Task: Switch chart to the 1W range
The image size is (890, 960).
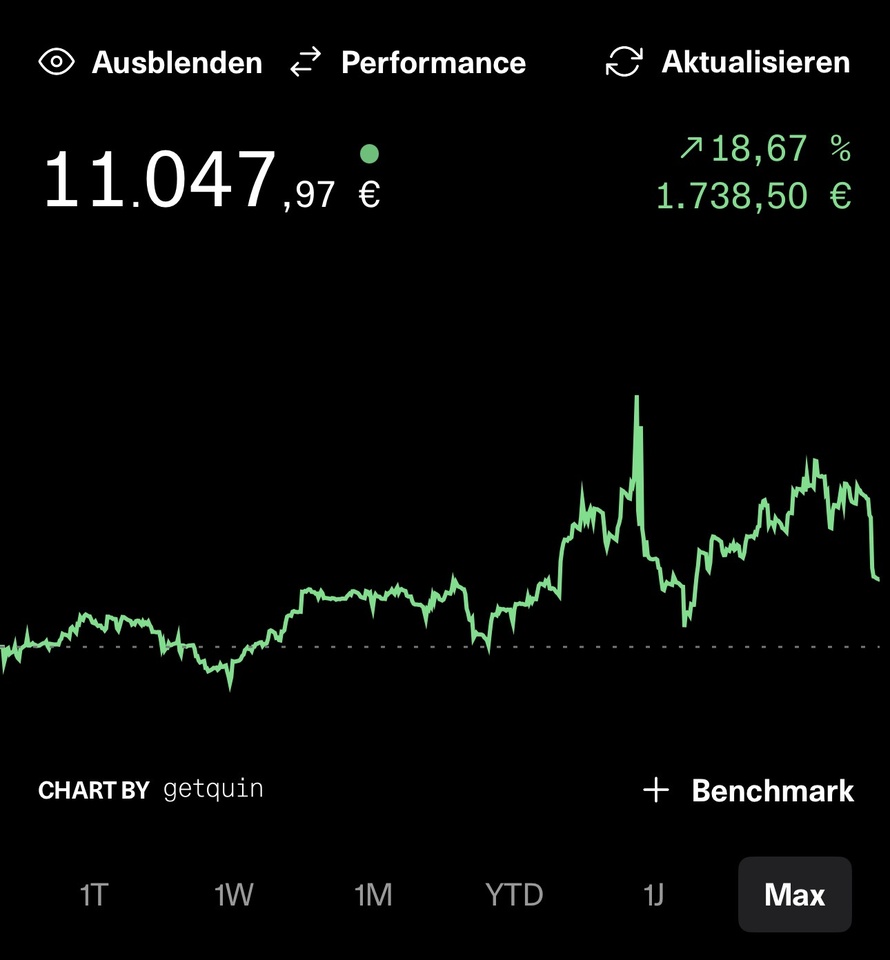Action: (x=233, y=894)
